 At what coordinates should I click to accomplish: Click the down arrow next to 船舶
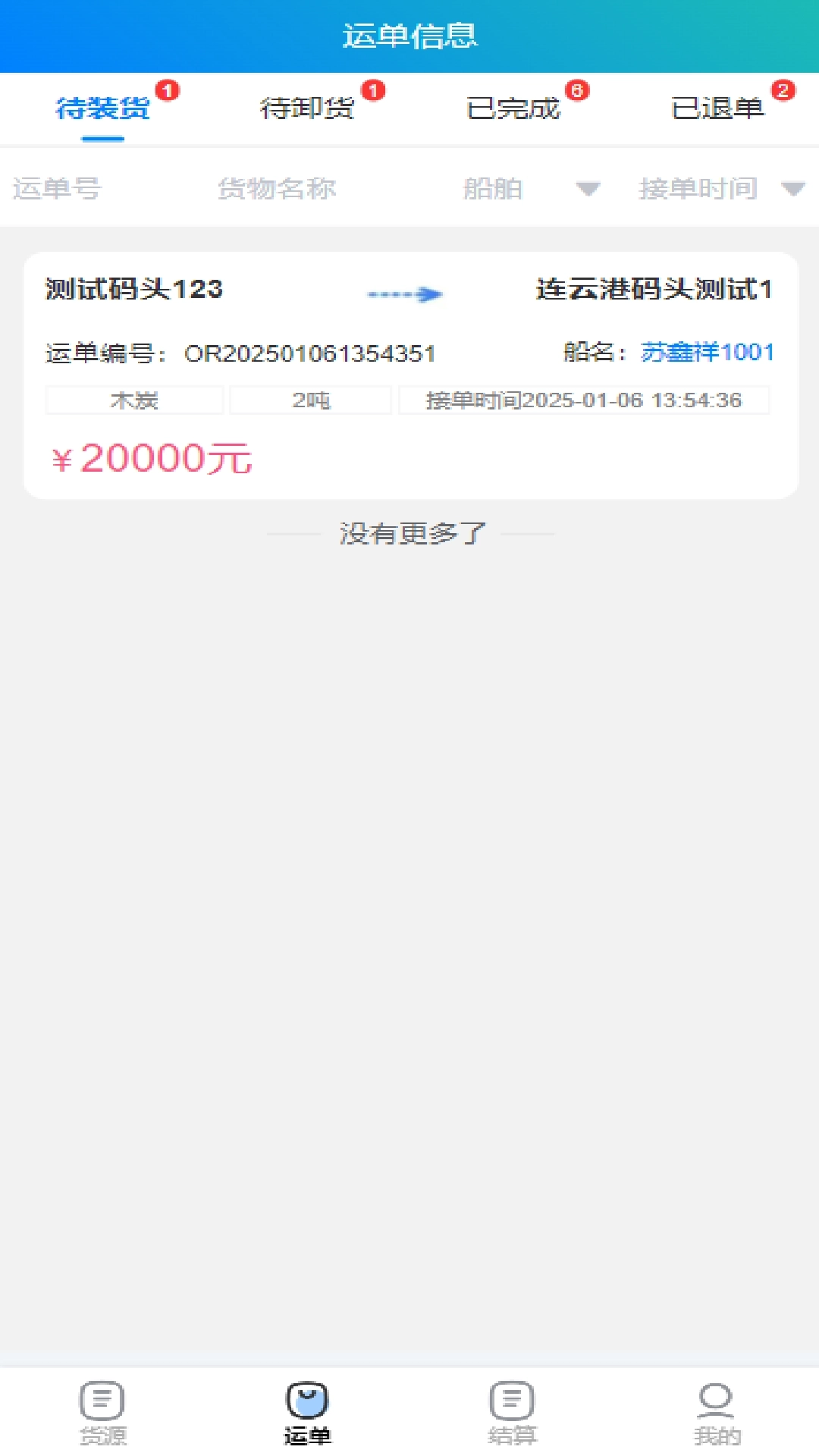point(589,190)
